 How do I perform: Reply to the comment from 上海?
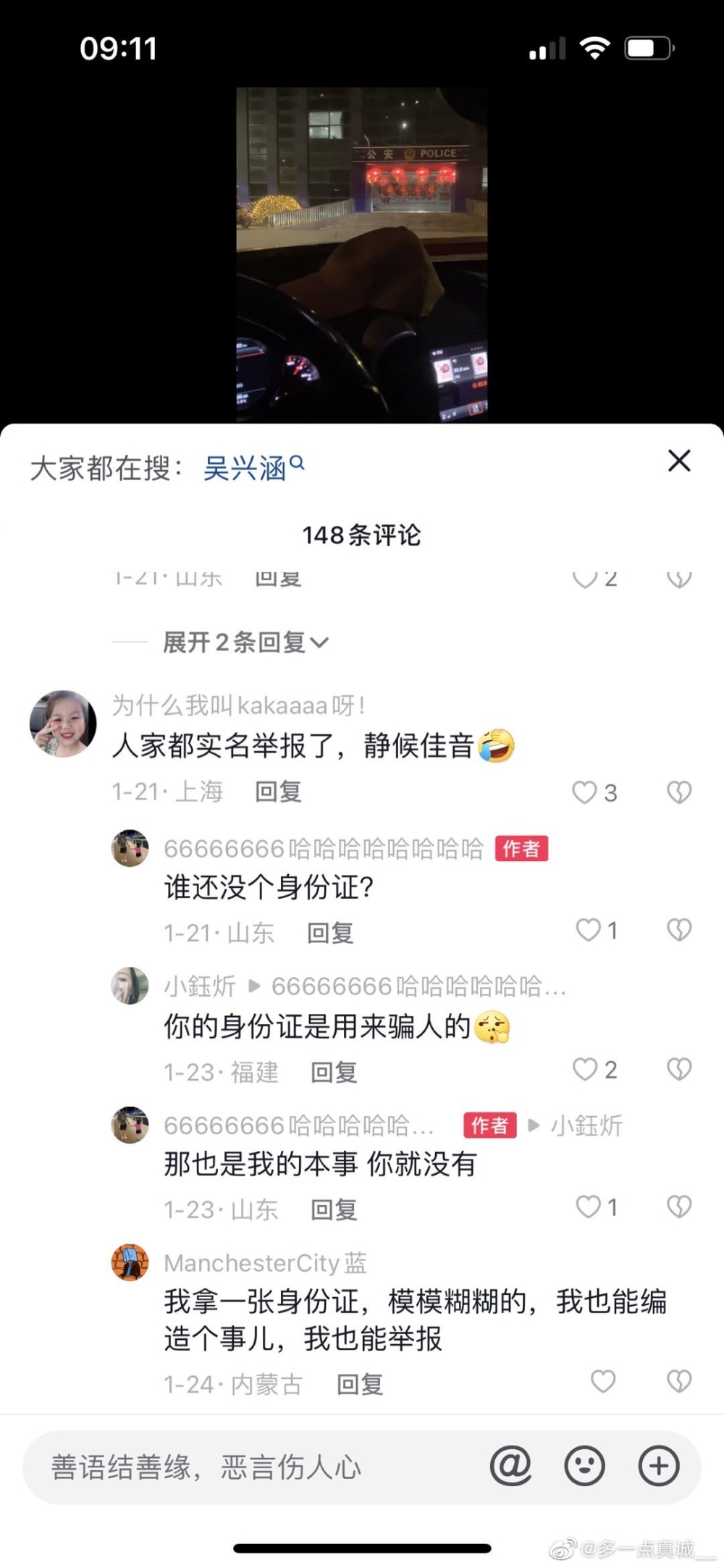point(278,792)
